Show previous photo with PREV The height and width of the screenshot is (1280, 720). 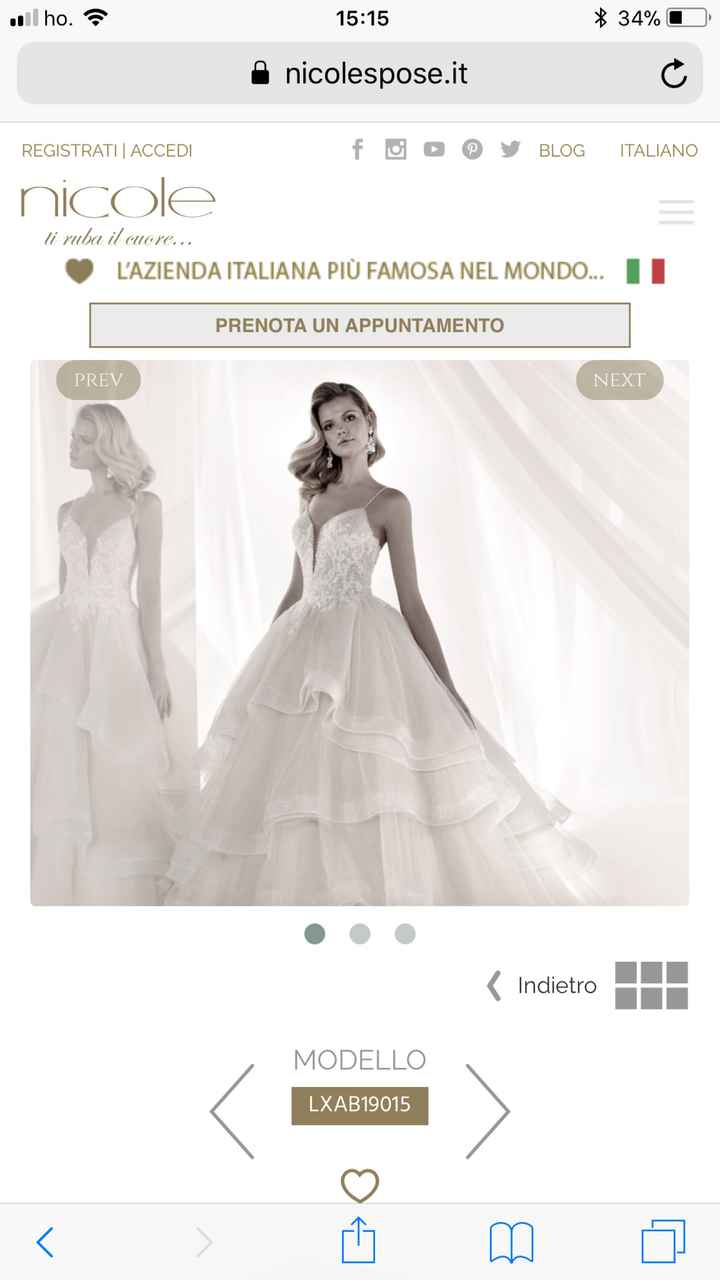98,380
